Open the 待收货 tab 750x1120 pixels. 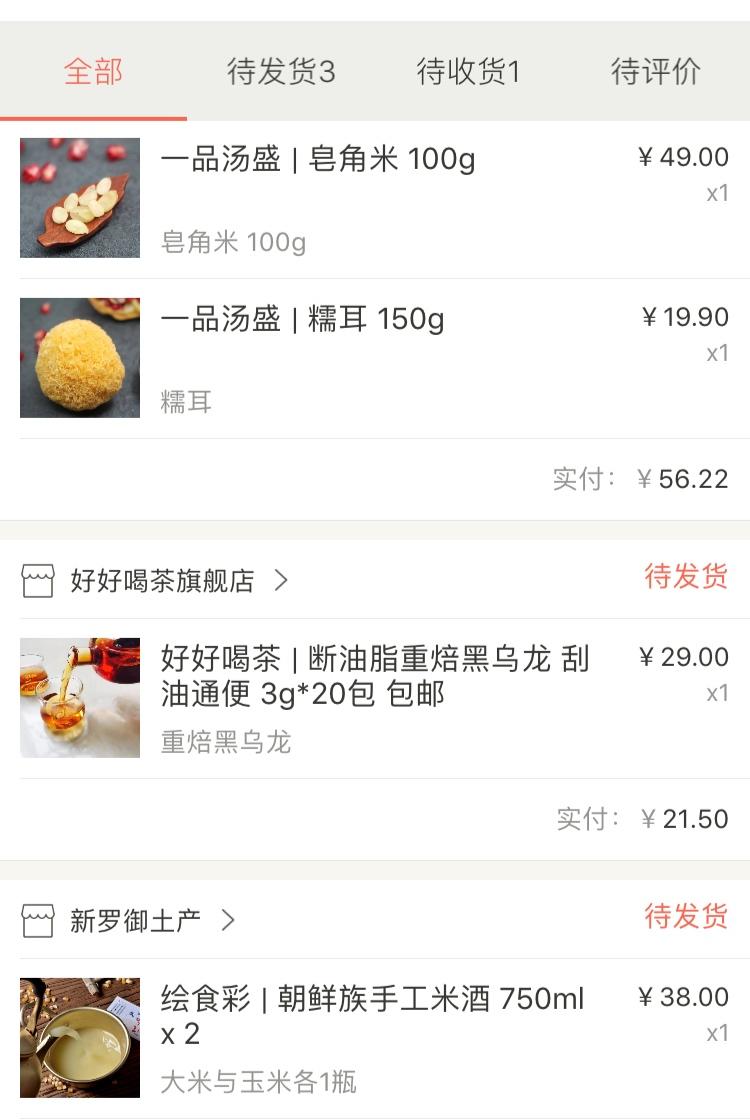click(468, 72)
